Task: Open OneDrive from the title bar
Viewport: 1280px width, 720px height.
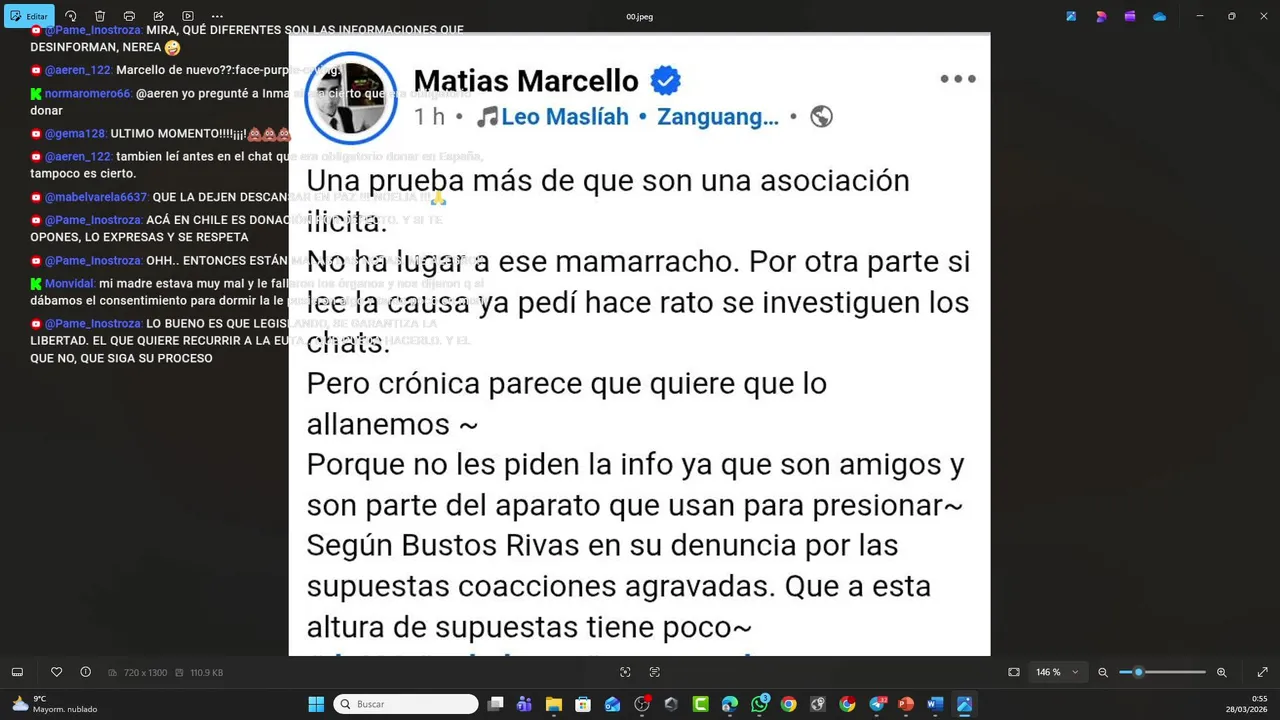Action: (x=1159, y=16)
